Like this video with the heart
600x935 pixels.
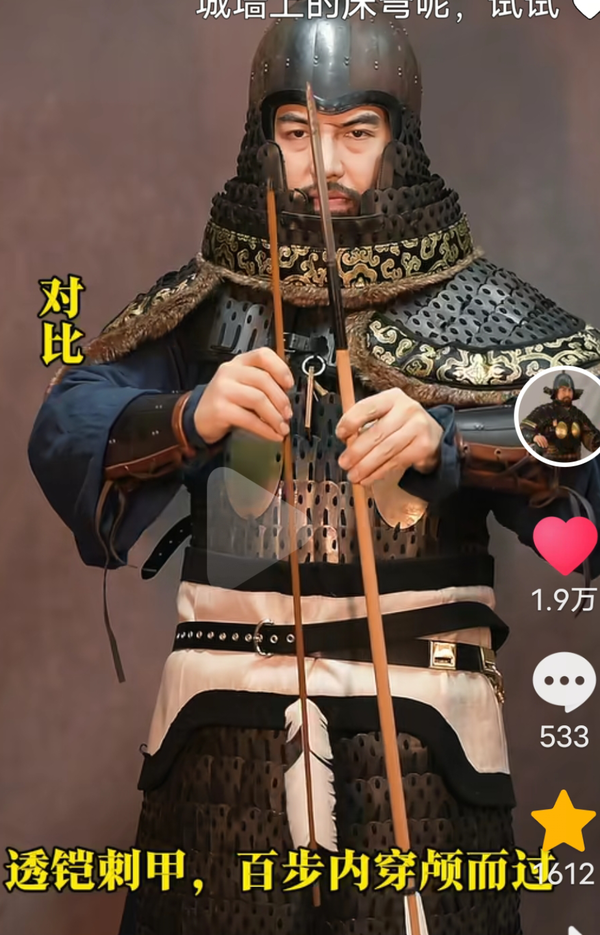click(x=564, y=544)
